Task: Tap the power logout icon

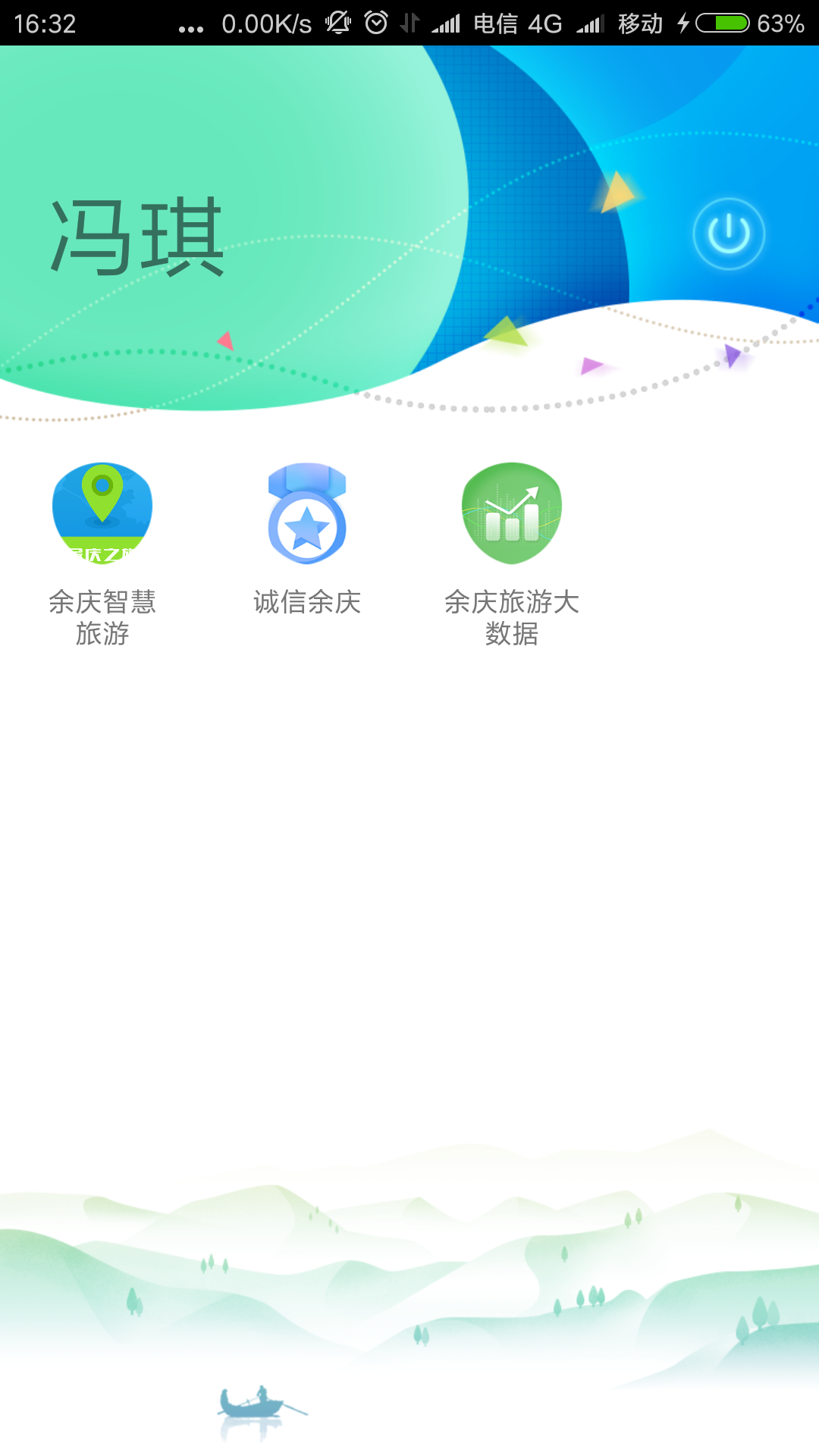Action: (729, 234)
